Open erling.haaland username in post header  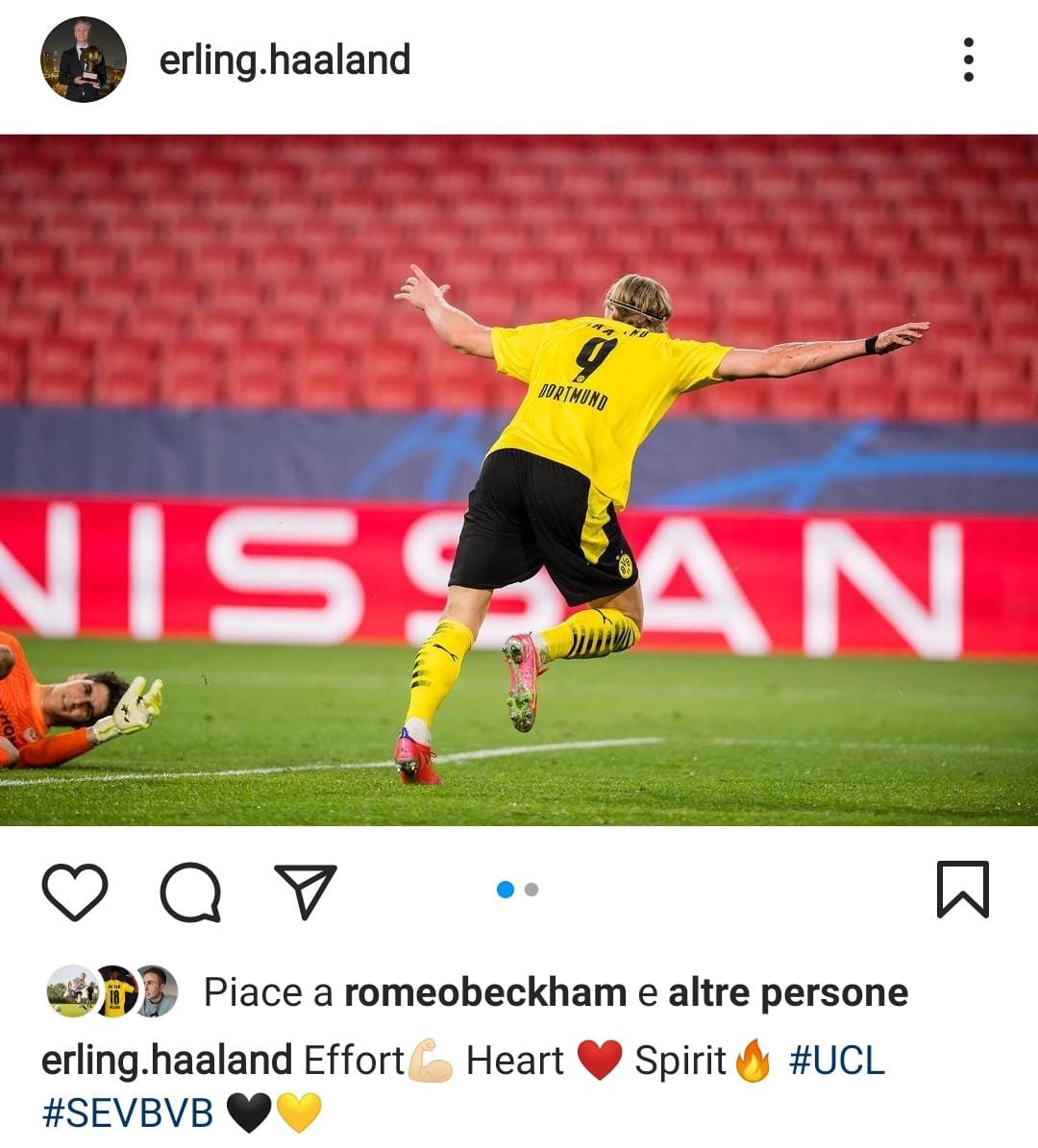click(284, 60)
